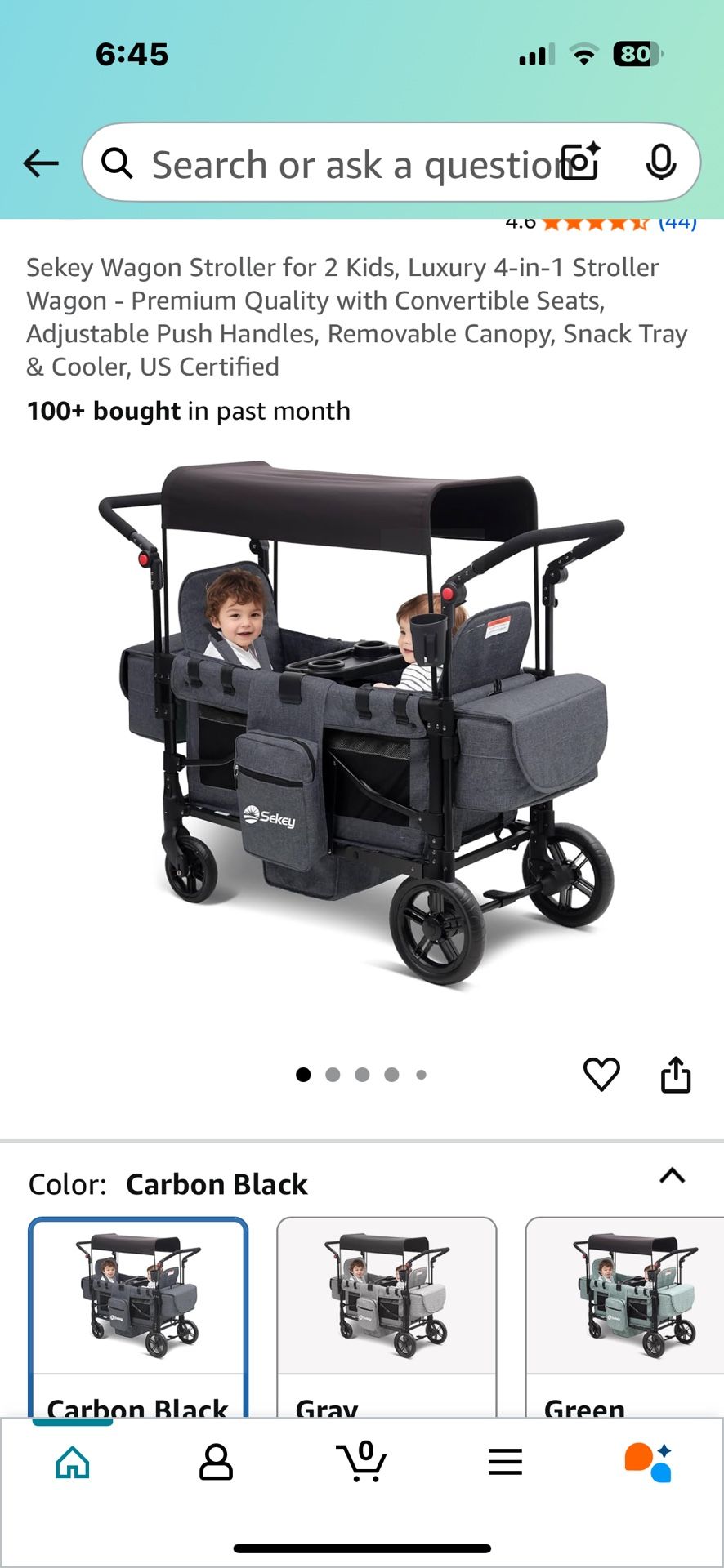The width and height of the screenshot is (724, 1568).
Task: Go back using the arrow
Action: [x=41, y=163]
